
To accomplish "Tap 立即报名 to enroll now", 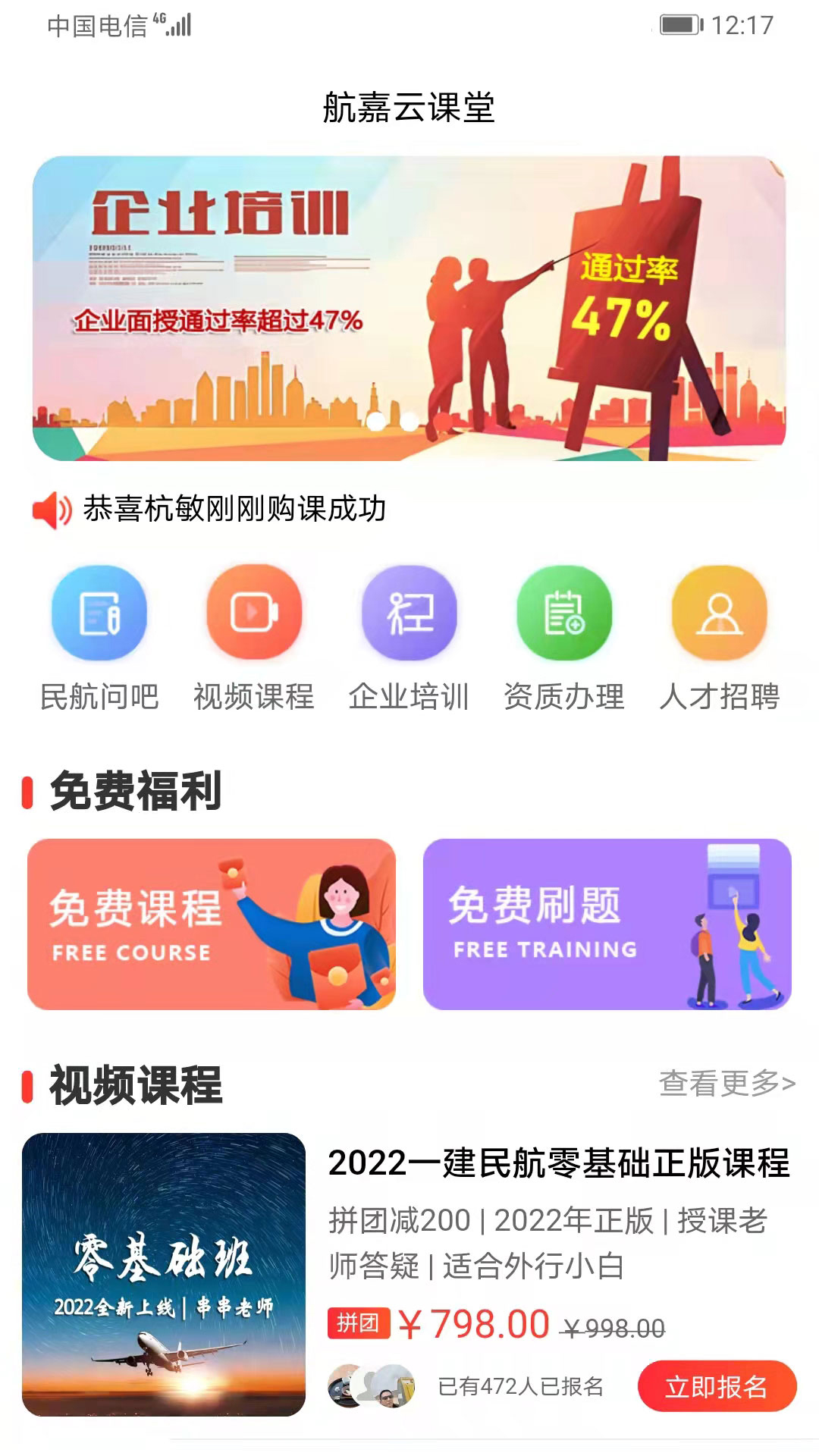I will click(717, 1387).
